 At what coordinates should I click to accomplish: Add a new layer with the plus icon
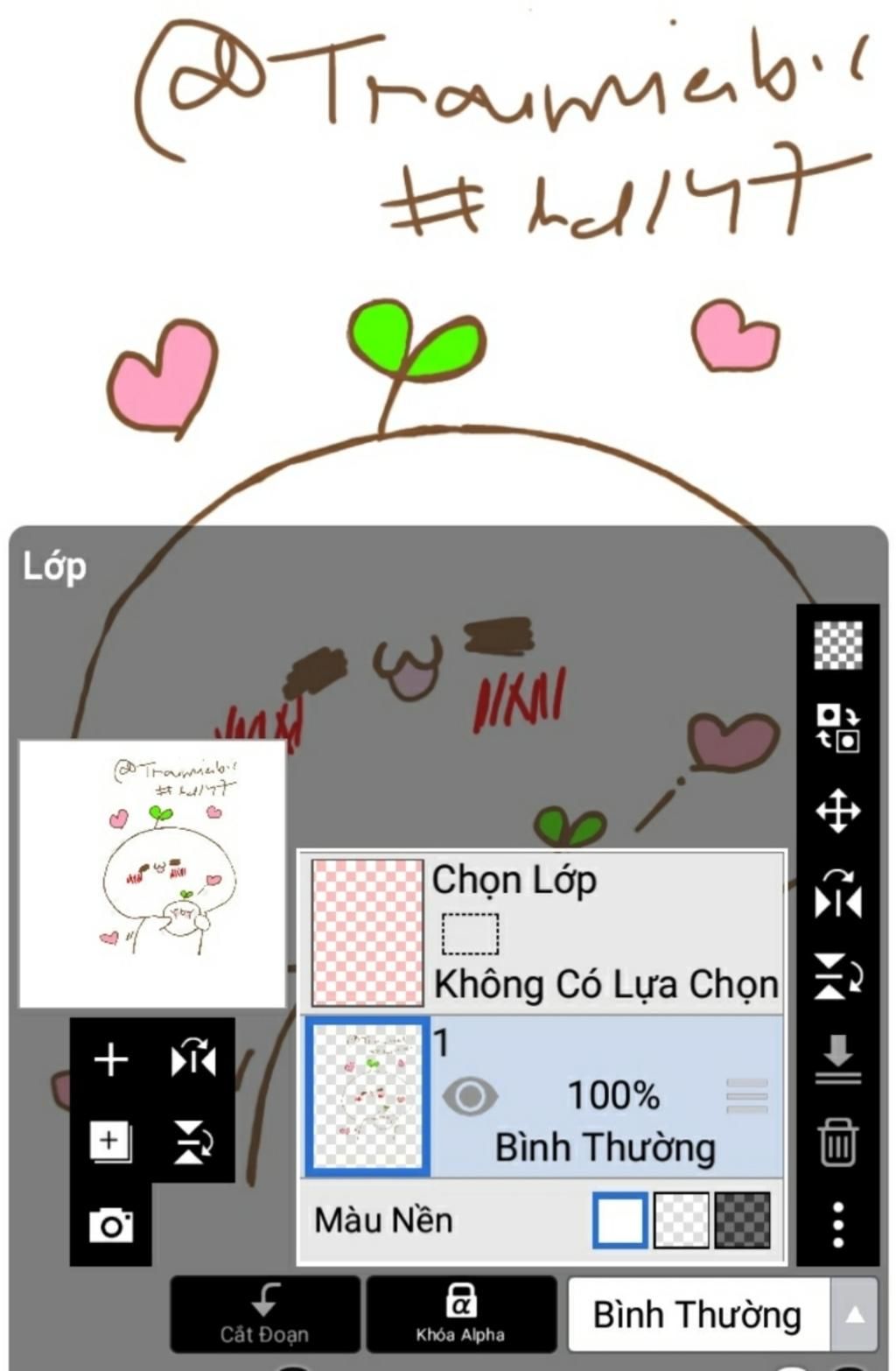tap(110, 1060)
